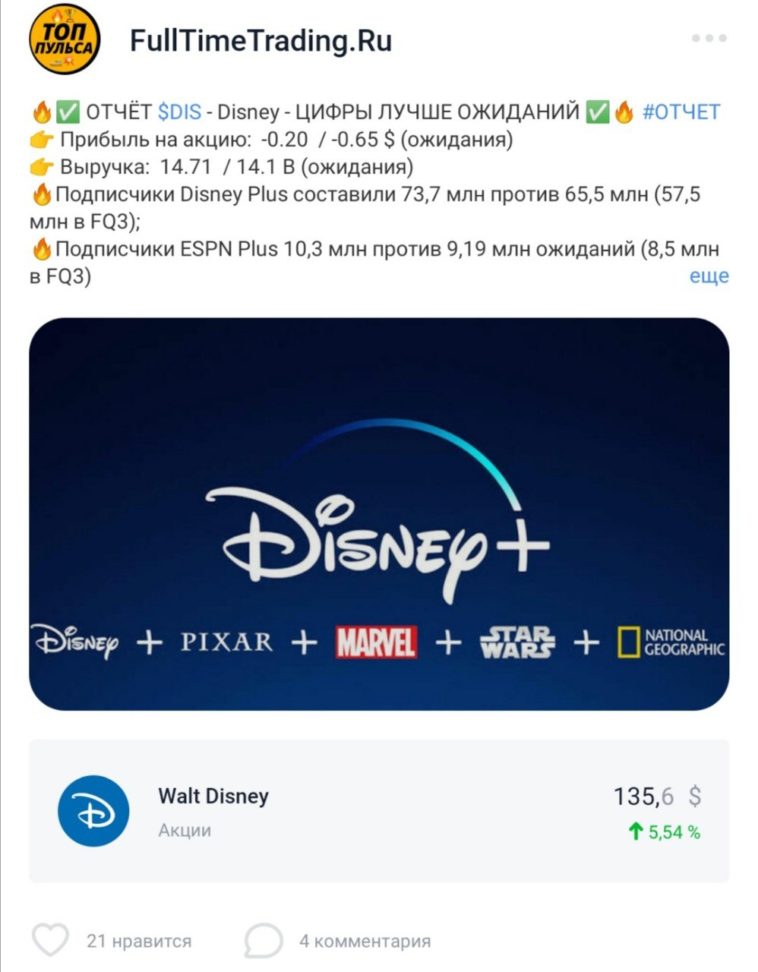Open the Disney+ post image
Image resolution: width=758 pixels, height=972 pixels.
pos(379,514)
